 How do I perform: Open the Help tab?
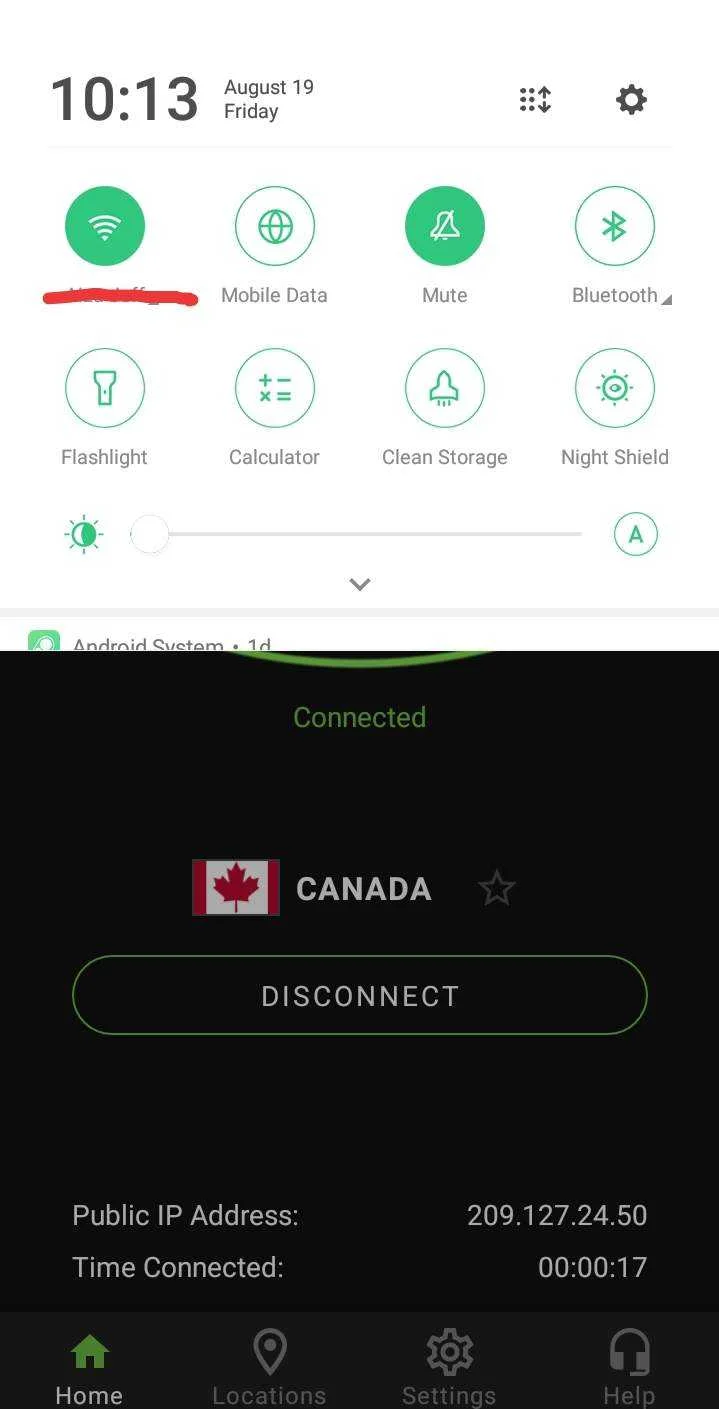click(x=629, y=1368)
